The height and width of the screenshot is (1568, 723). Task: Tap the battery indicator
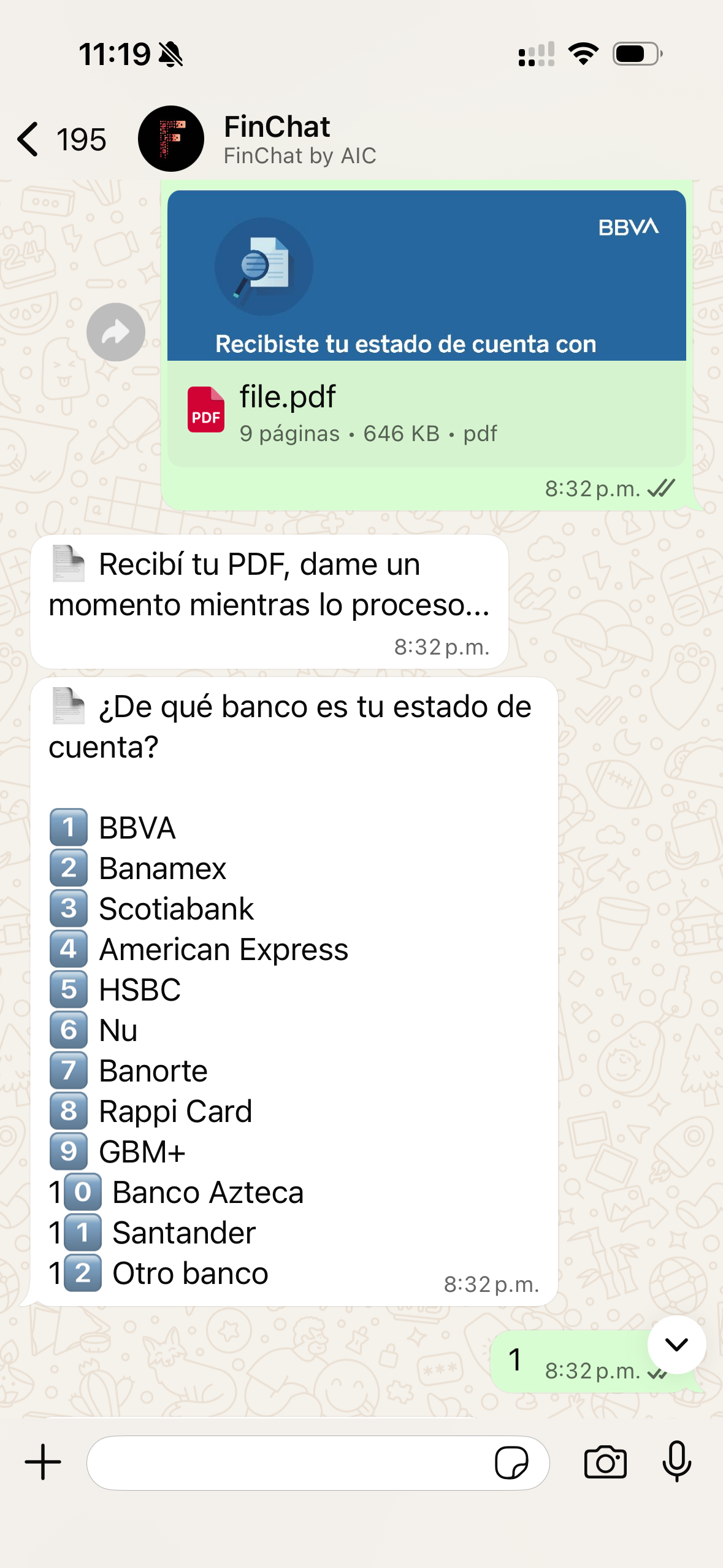click(x=635, y=54)
